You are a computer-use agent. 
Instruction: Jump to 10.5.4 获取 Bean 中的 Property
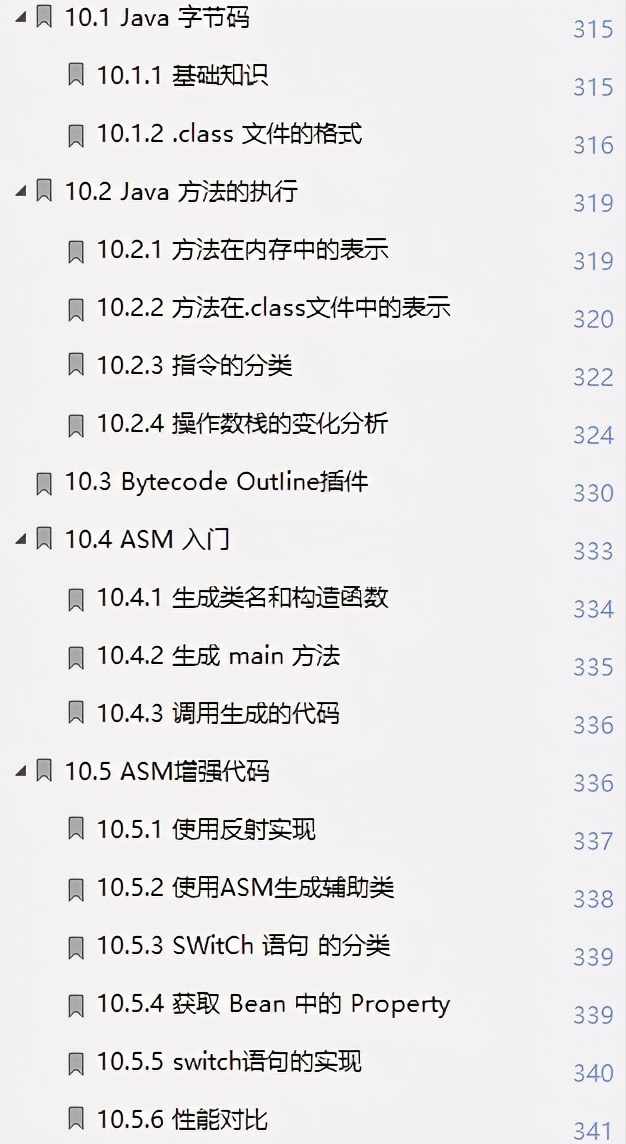pyautogui.click(x=274, y=1004)
